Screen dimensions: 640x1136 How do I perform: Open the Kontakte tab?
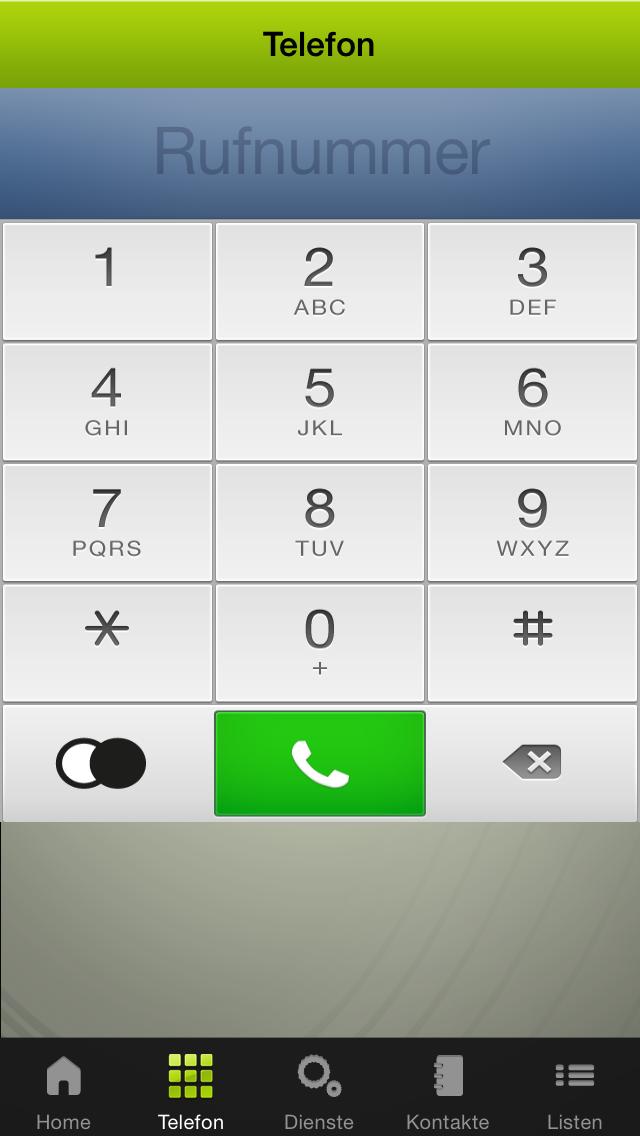[447, 1090]
